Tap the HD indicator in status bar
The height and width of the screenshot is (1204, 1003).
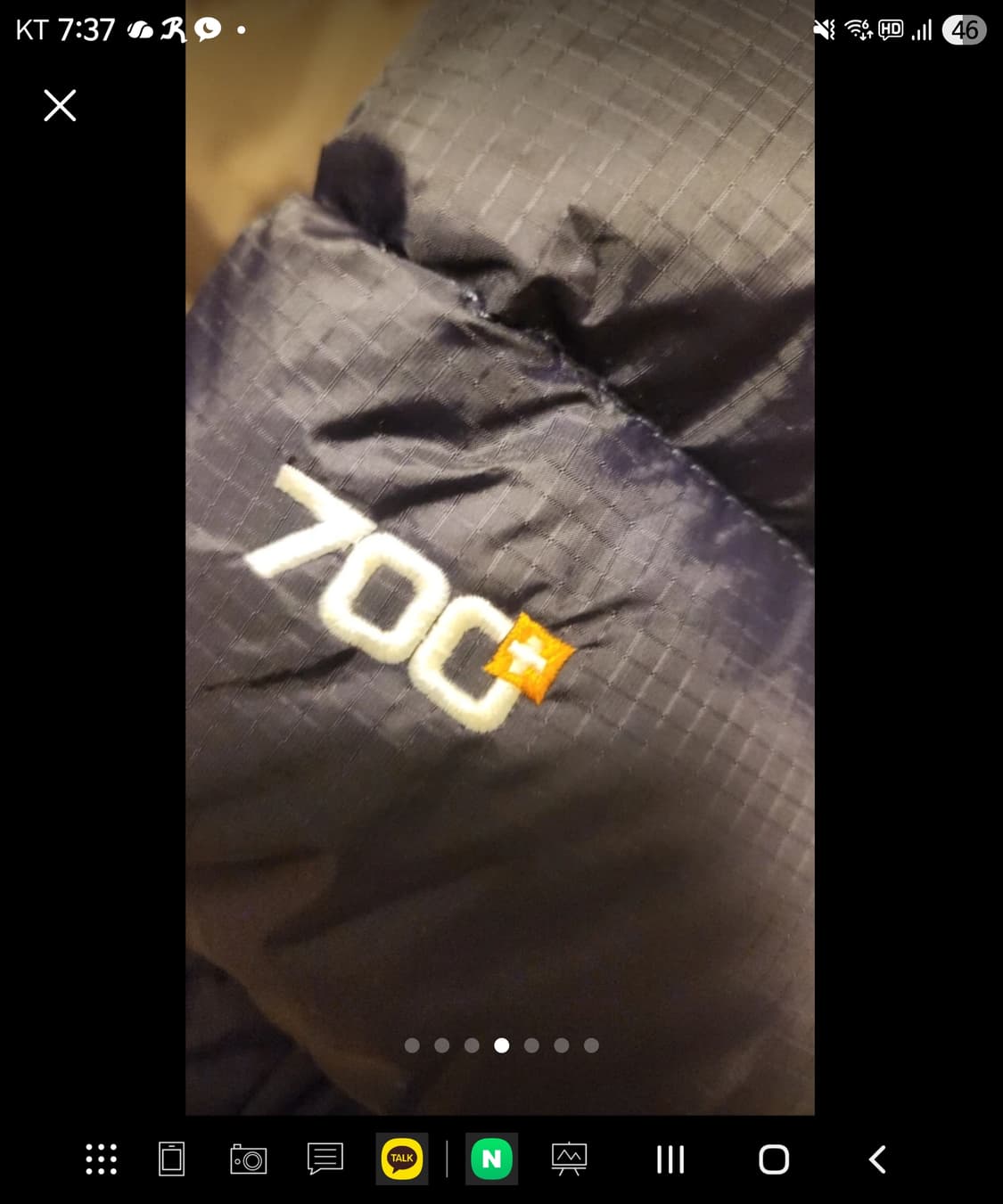click(890, 29)
